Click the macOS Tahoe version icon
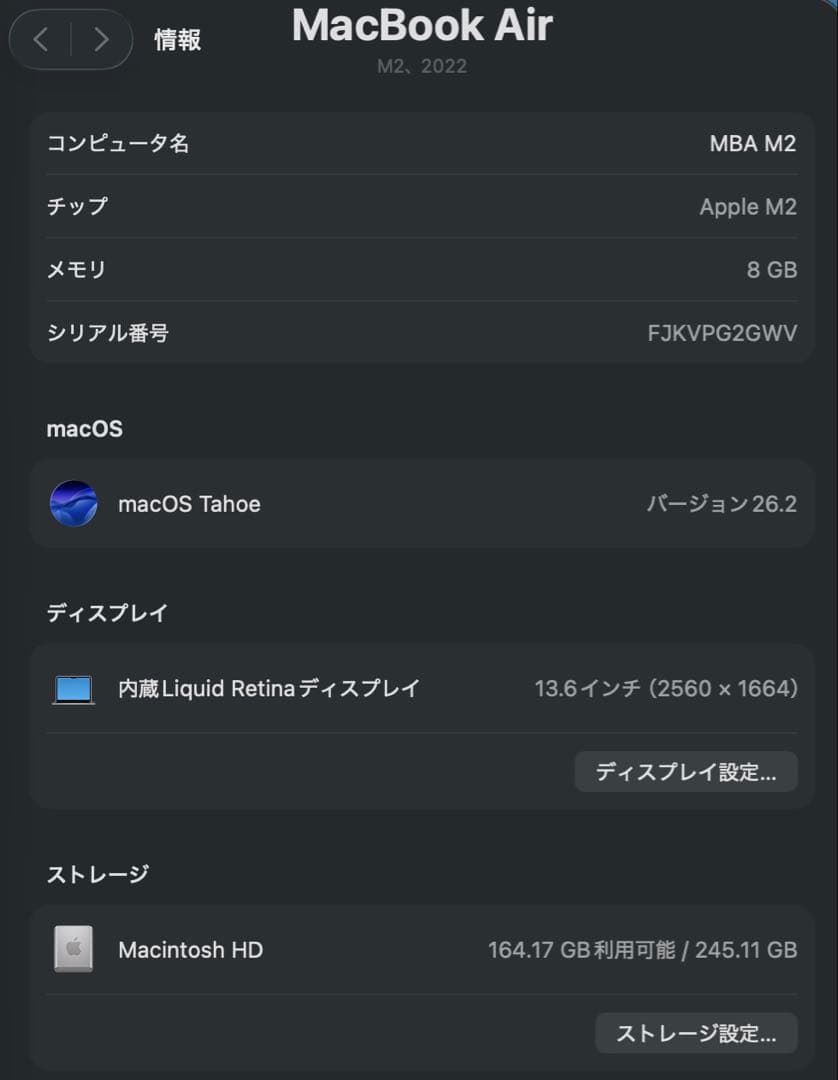 73,504
